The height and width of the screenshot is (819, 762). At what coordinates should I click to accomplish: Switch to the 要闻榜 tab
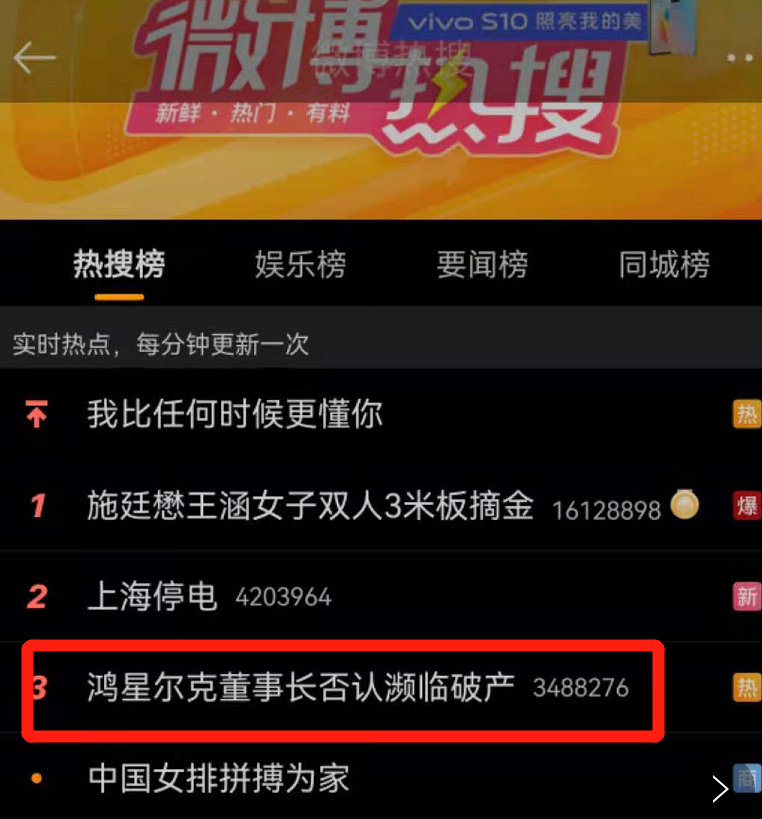pyautogui.click(x=482, y=265)
